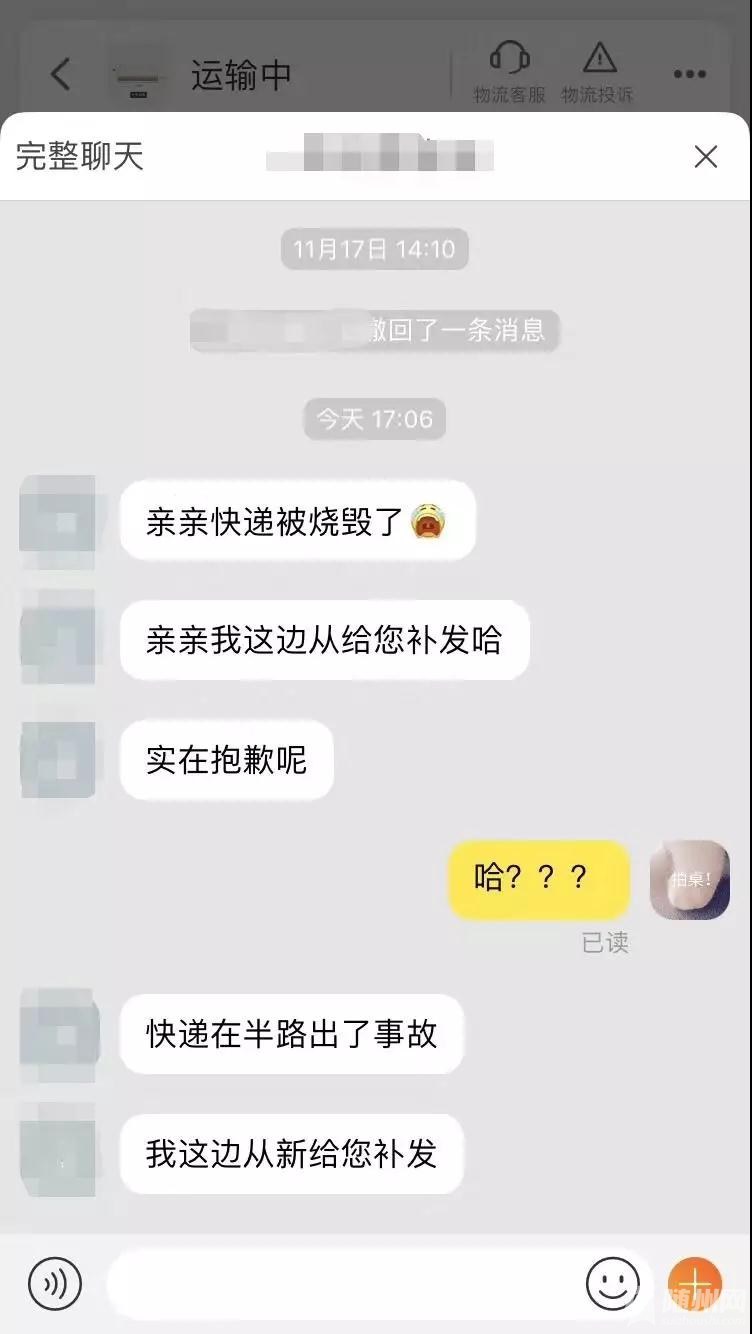Open seller avatar next to 实在抱歉呢
This screenshot has width=752, height=1334.
coord(58,760)
